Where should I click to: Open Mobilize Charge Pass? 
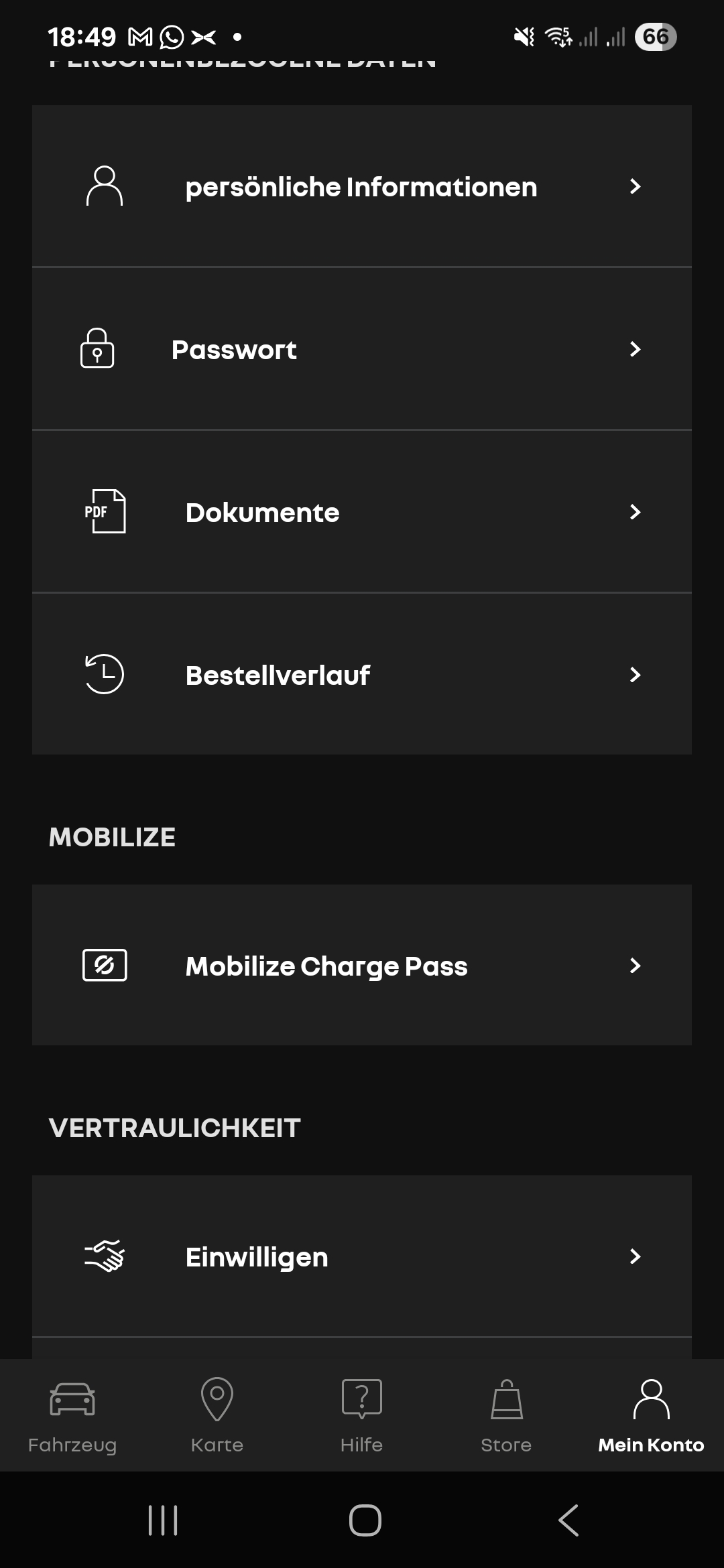[362, 965]
